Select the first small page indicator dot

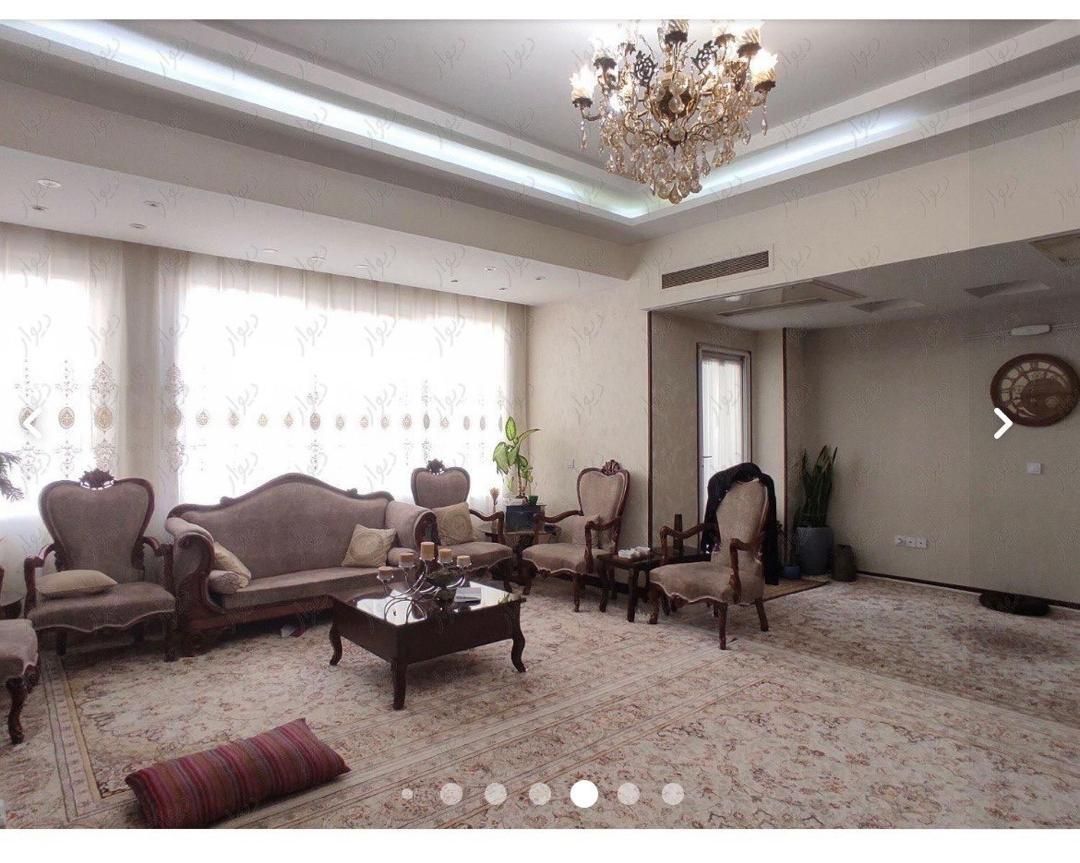[x=407, y=794]
